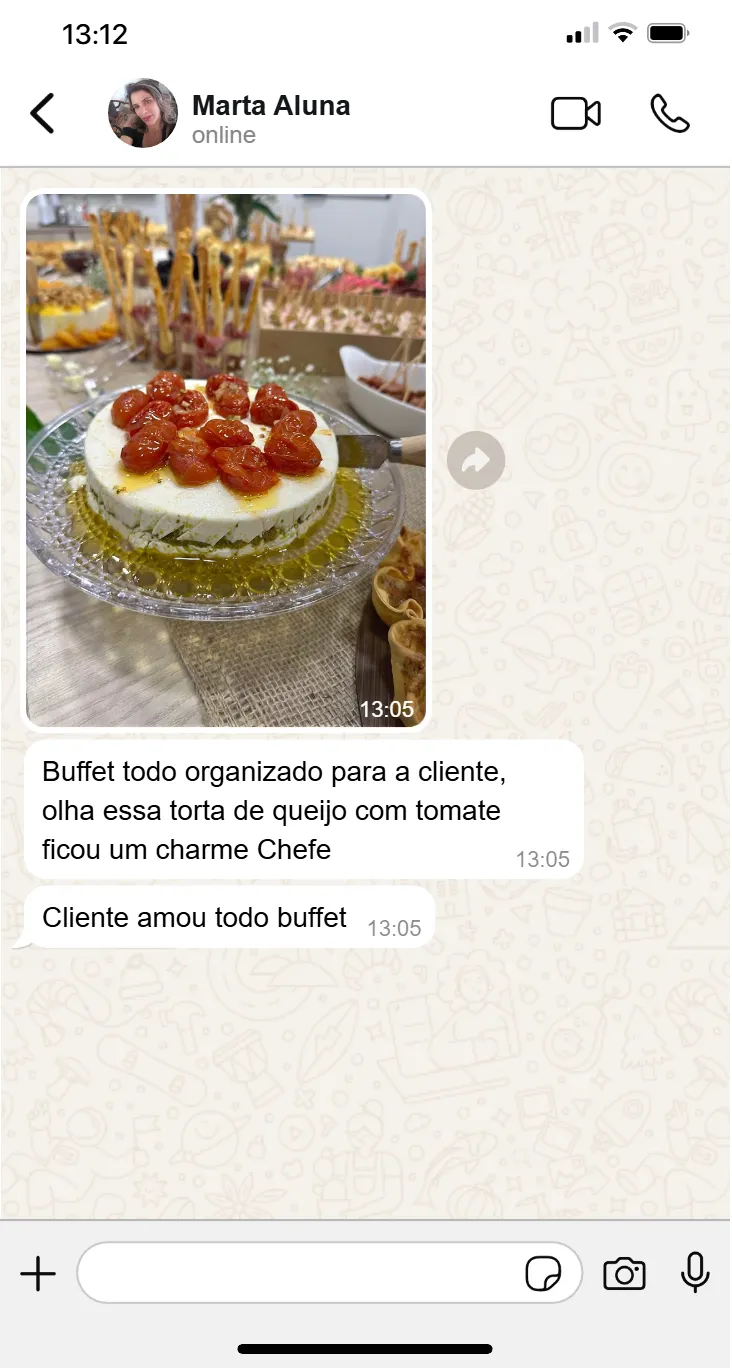Open the sticker picker
Image resolution: width=732 pixels, height=1370 pixels.
pyautogui.click(x=543, y=1274)
